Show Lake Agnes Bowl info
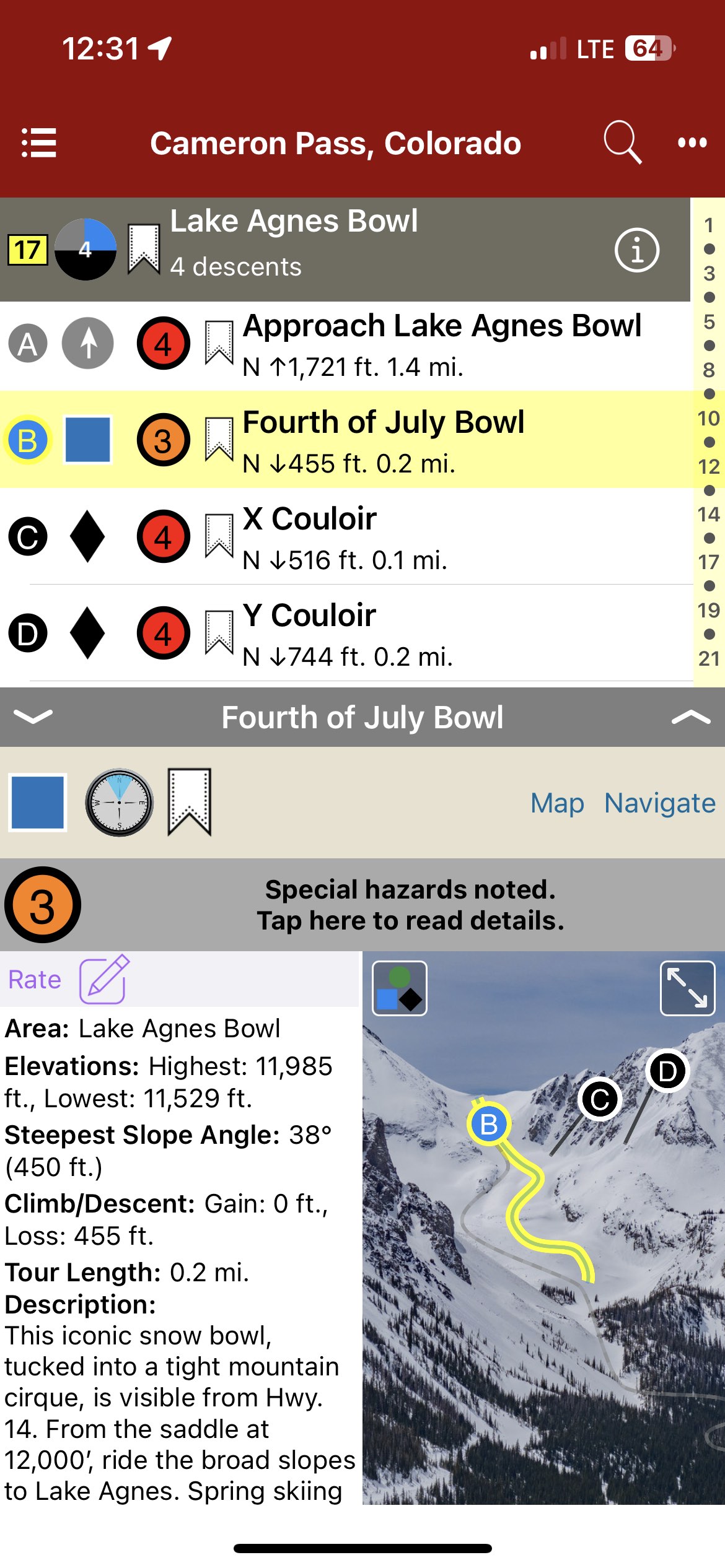Image resolution: width=725 pixels, height=1568 pixels. coord(636,250)
